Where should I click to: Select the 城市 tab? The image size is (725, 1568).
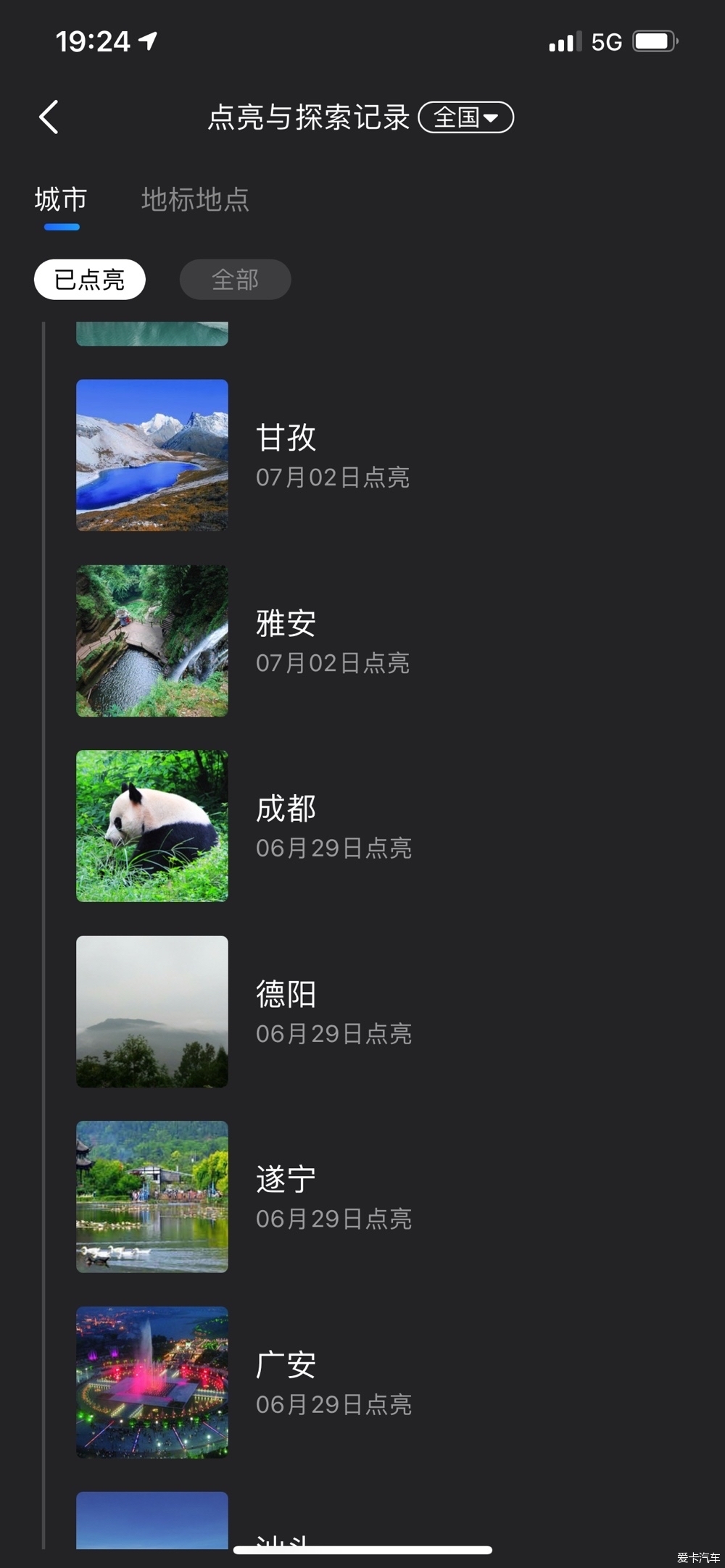[61, 199]
